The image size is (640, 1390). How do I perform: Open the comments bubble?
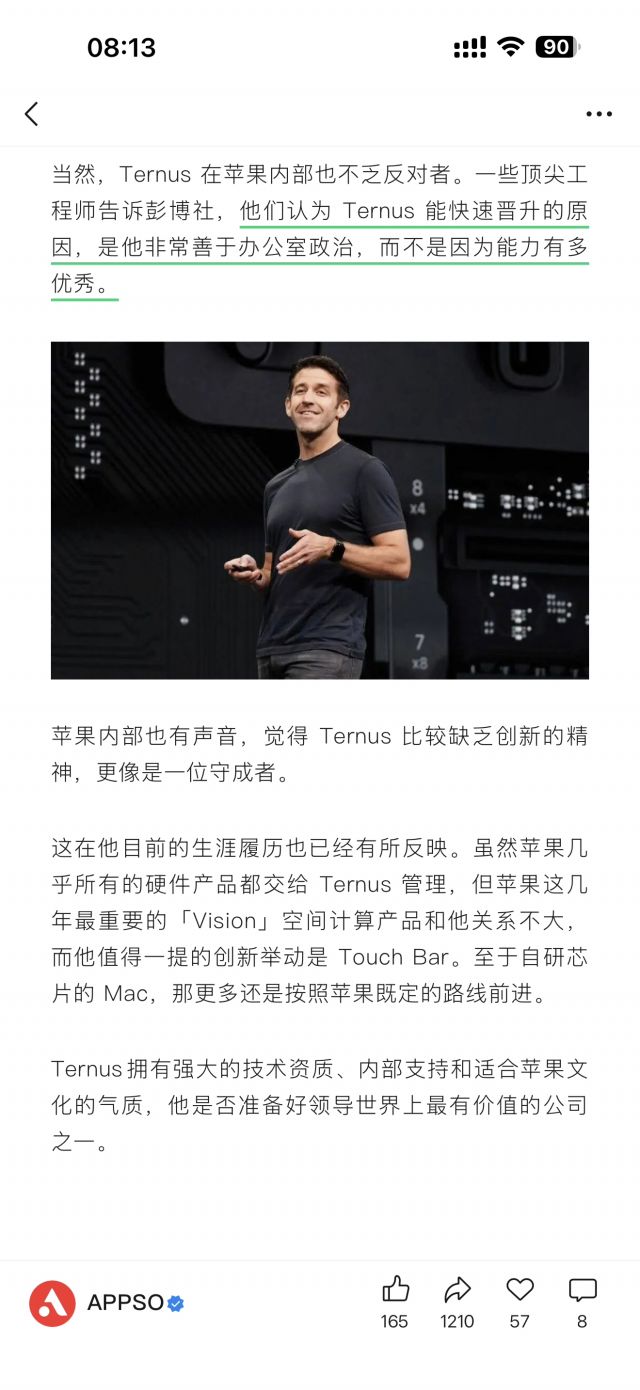point(582,1290)
